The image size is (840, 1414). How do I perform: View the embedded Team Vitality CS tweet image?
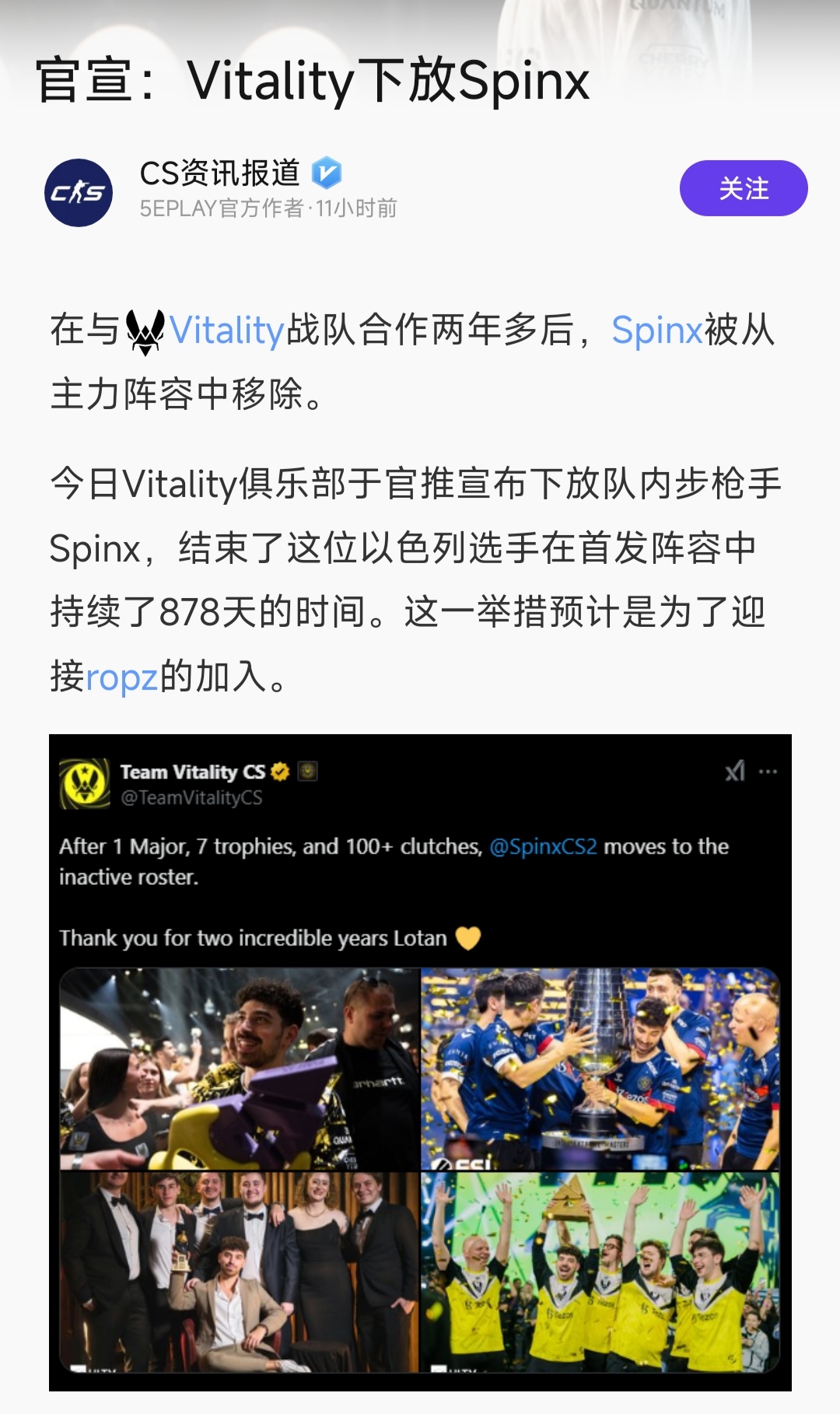point(420,1062)
